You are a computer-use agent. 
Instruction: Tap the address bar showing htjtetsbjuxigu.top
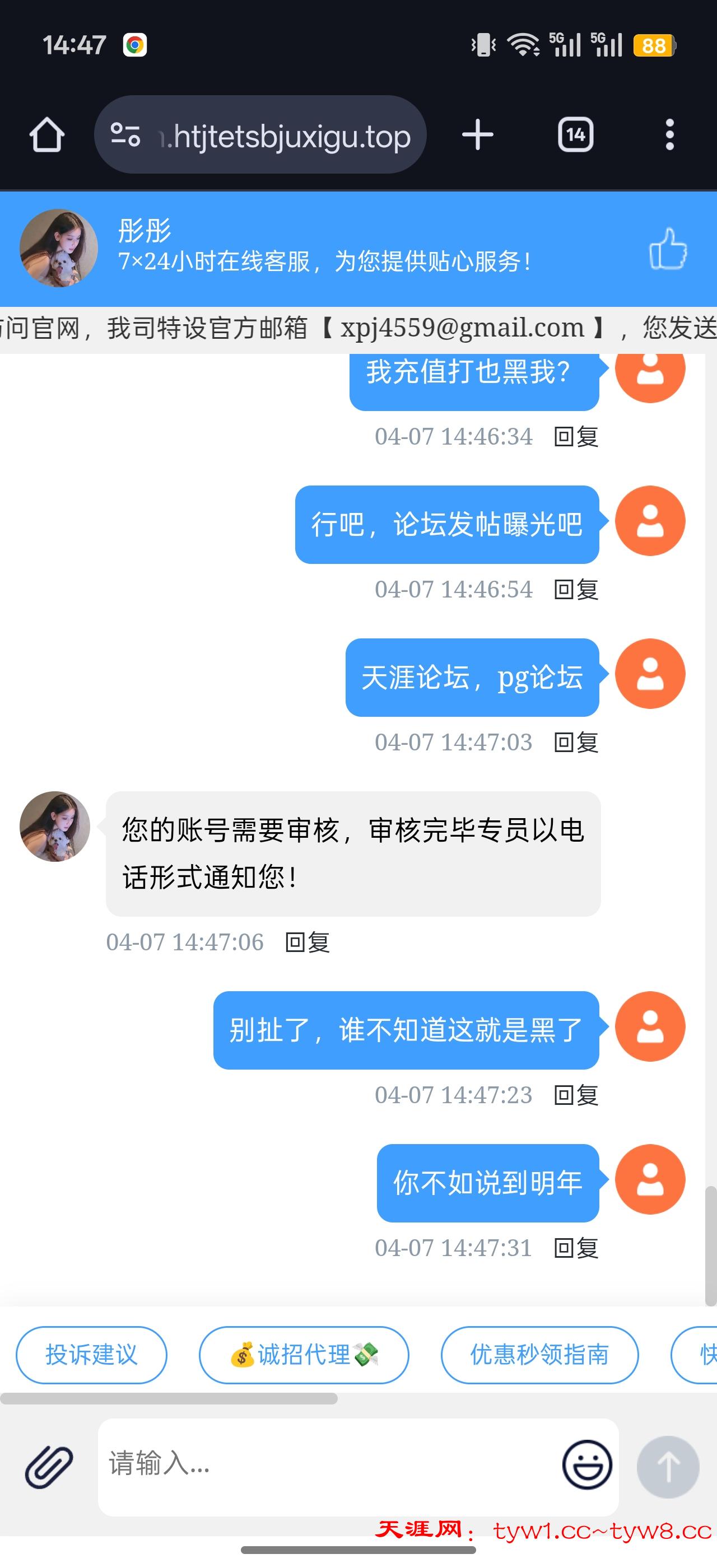click(x=260, y=134)
